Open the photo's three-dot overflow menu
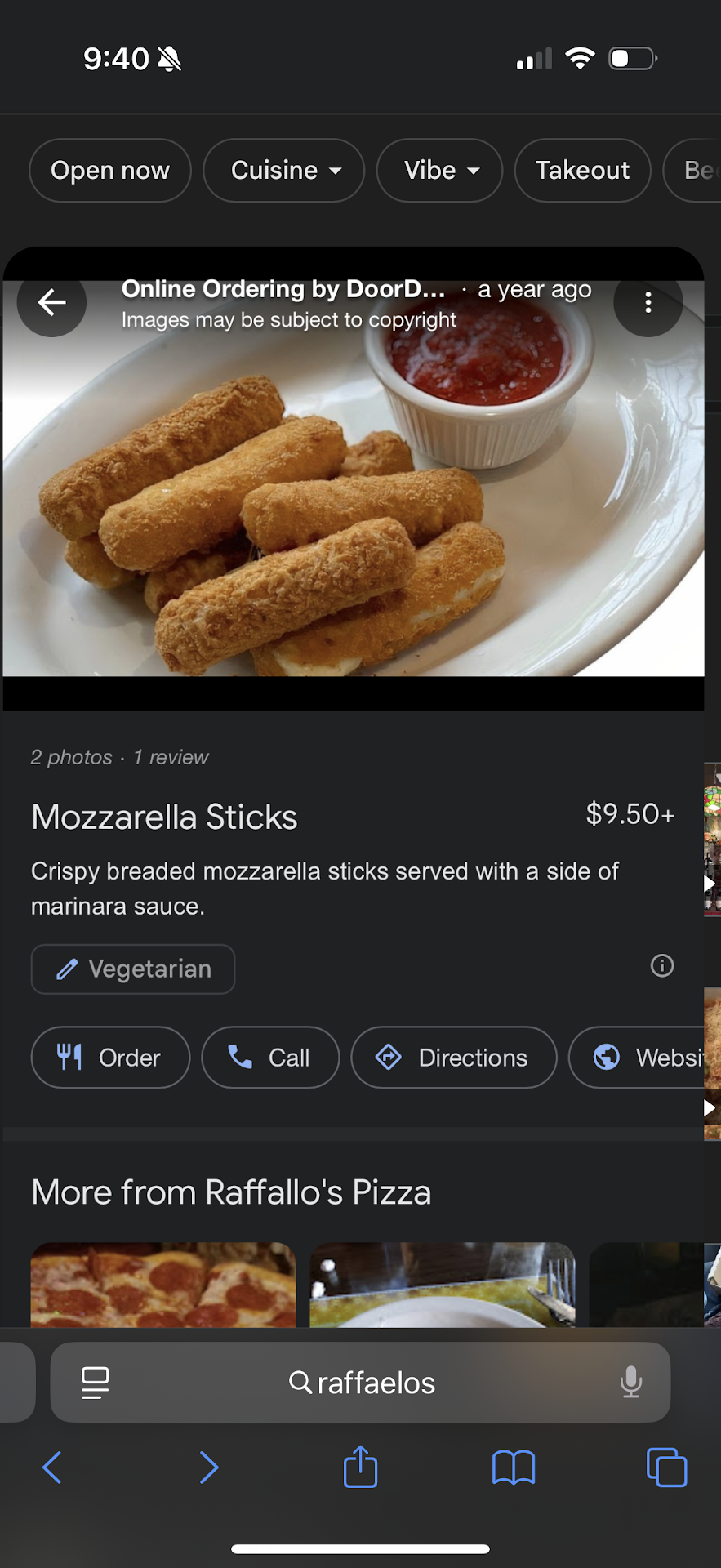 tap(648, 303)
